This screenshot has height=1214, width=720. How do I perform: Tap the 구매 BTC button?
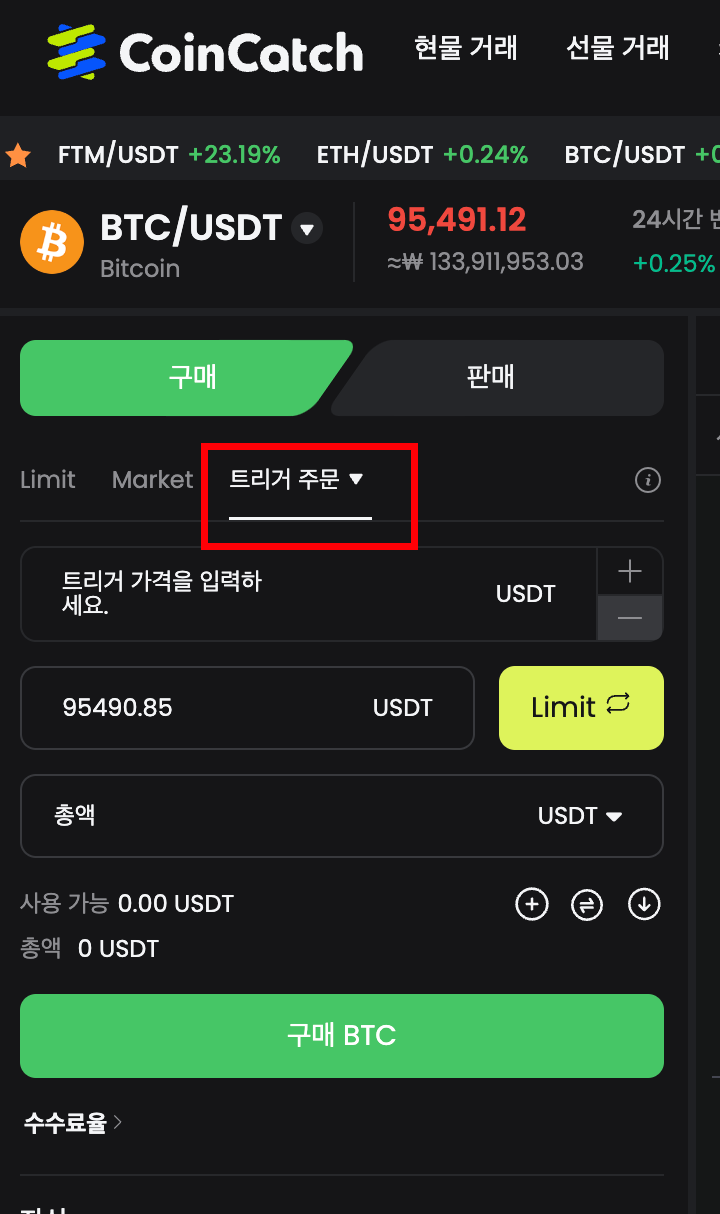(x=342, y=1036)
